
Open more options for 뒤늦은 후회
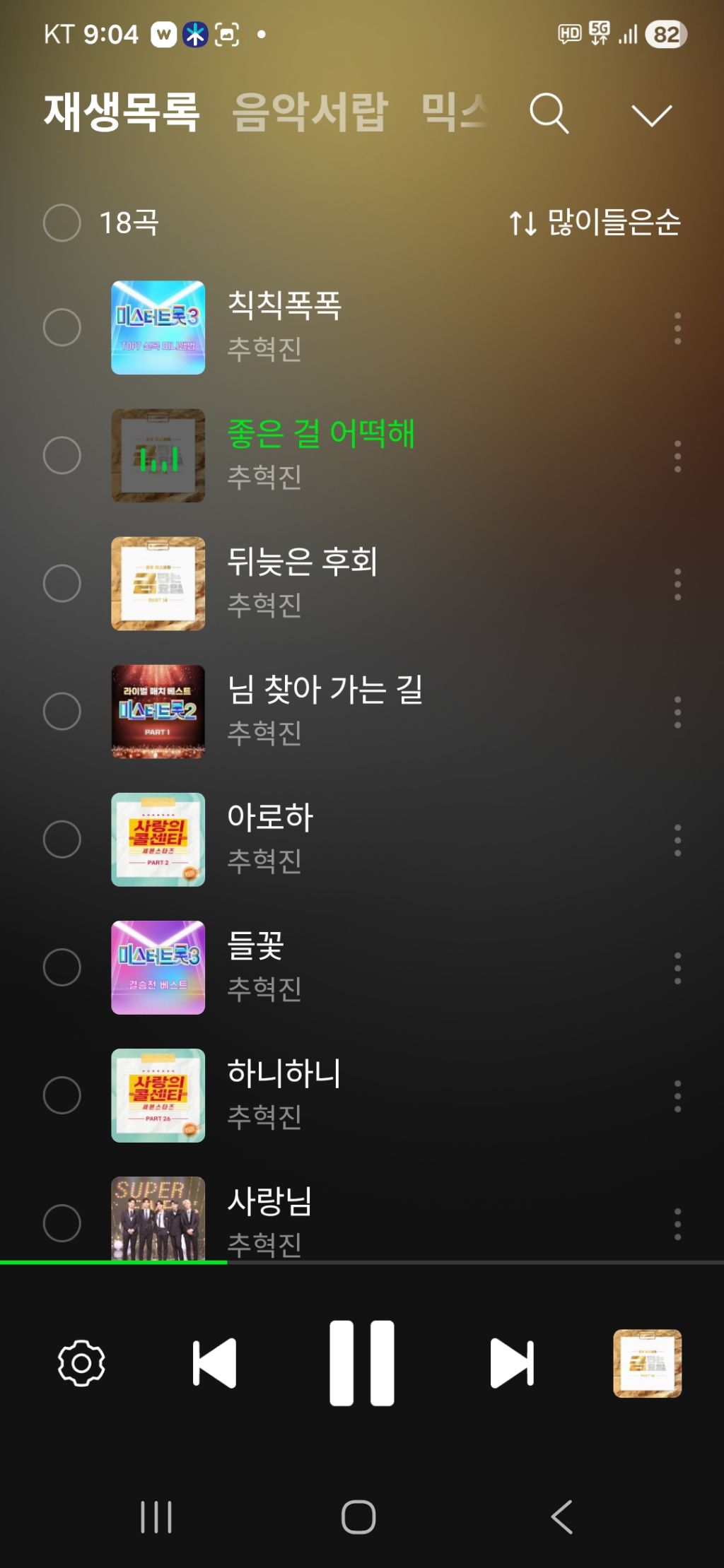677,584
